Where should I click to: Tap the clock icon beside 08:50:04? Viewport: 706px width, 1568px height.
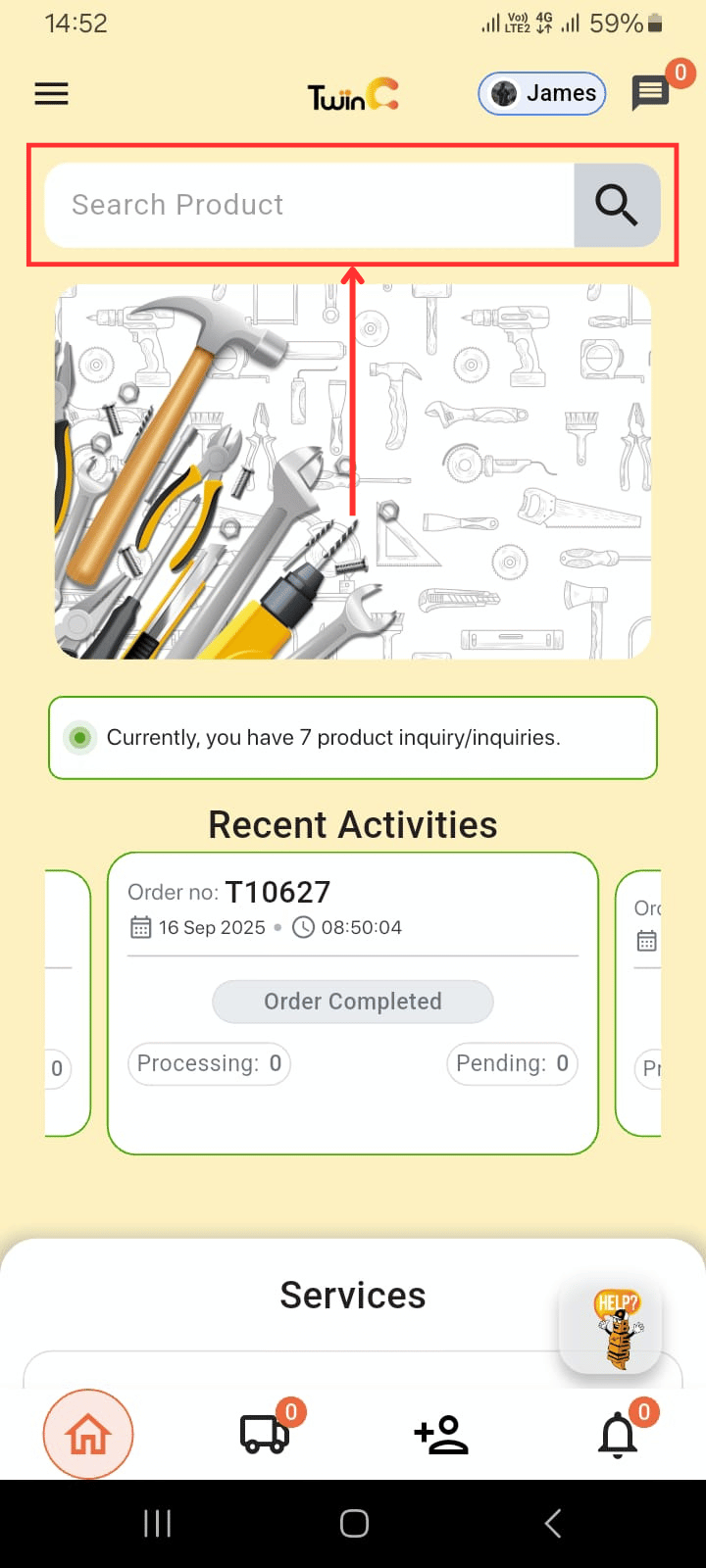coord(302,926)
